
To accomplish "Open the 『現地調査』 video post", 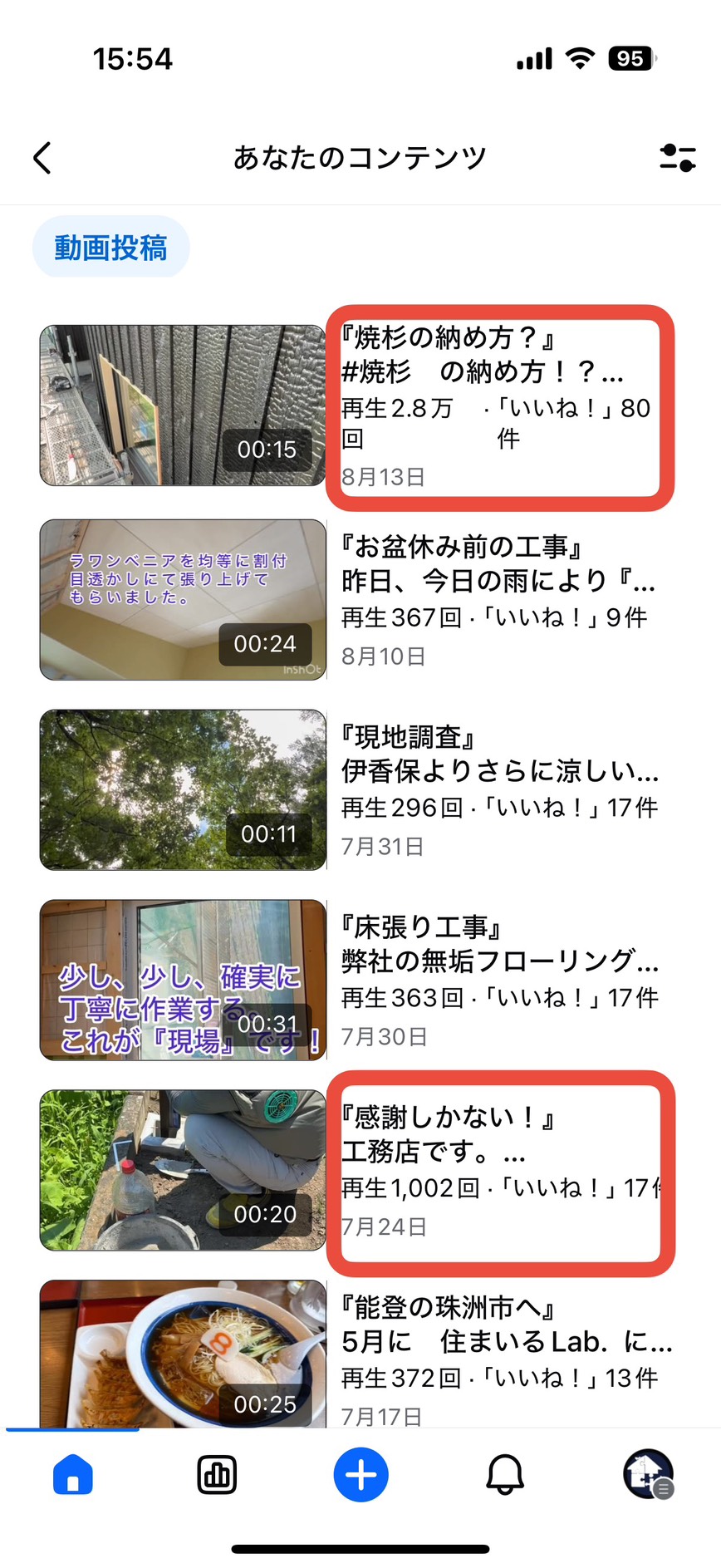I will tap(349, 789).
